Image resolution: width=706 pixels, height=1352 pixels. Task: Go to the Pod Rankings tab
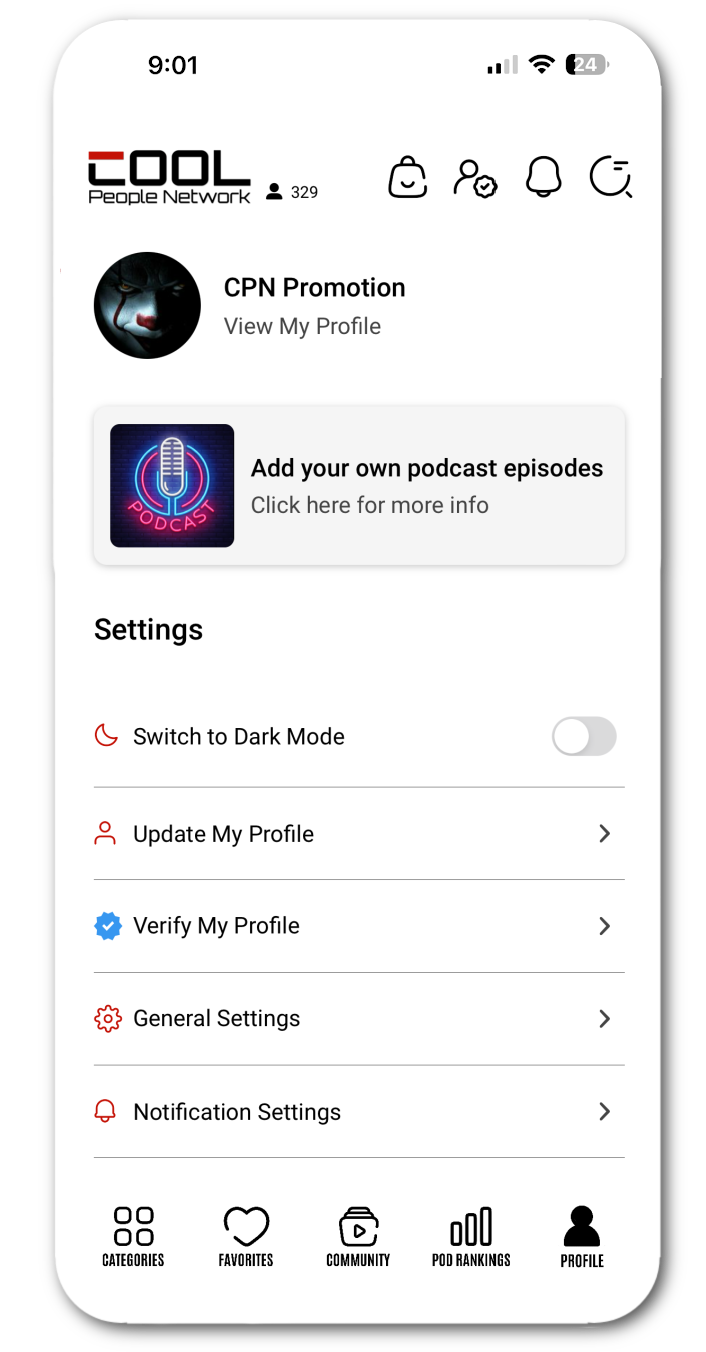click(x=471, y=1237)
